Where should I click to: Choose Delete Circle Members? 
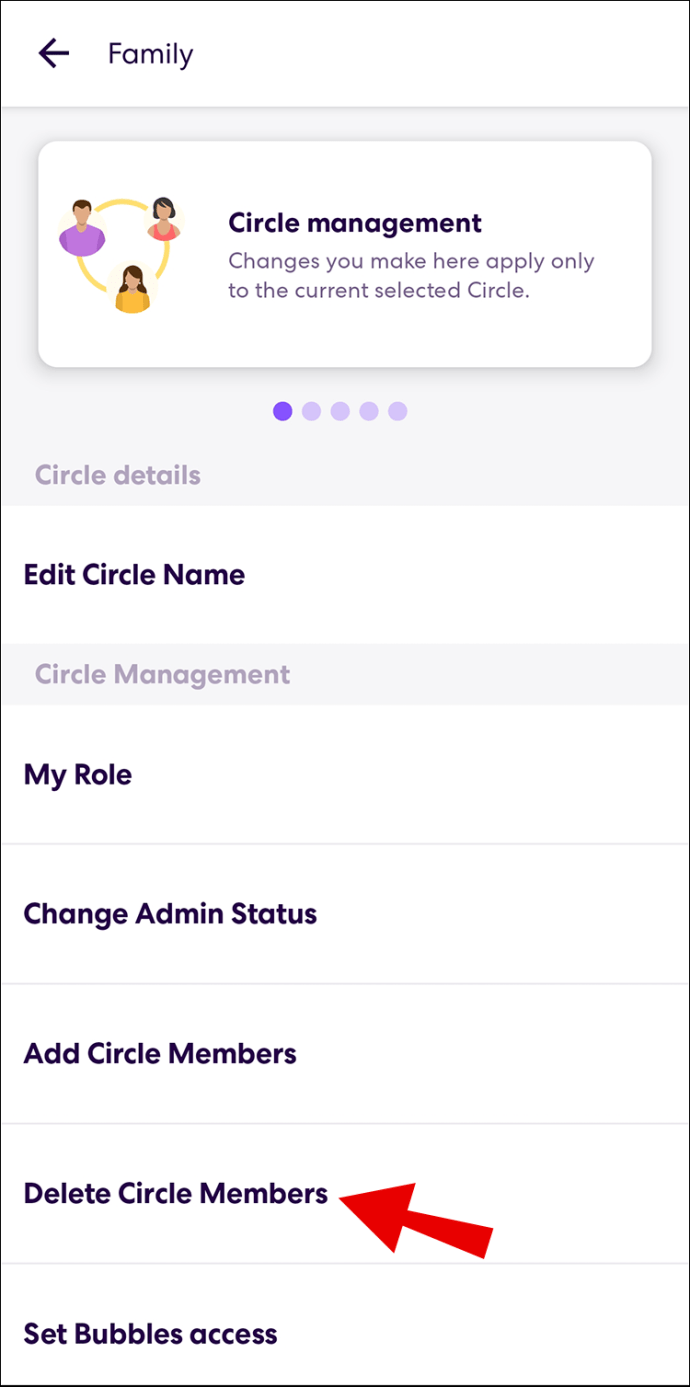tap(345, 1194)
